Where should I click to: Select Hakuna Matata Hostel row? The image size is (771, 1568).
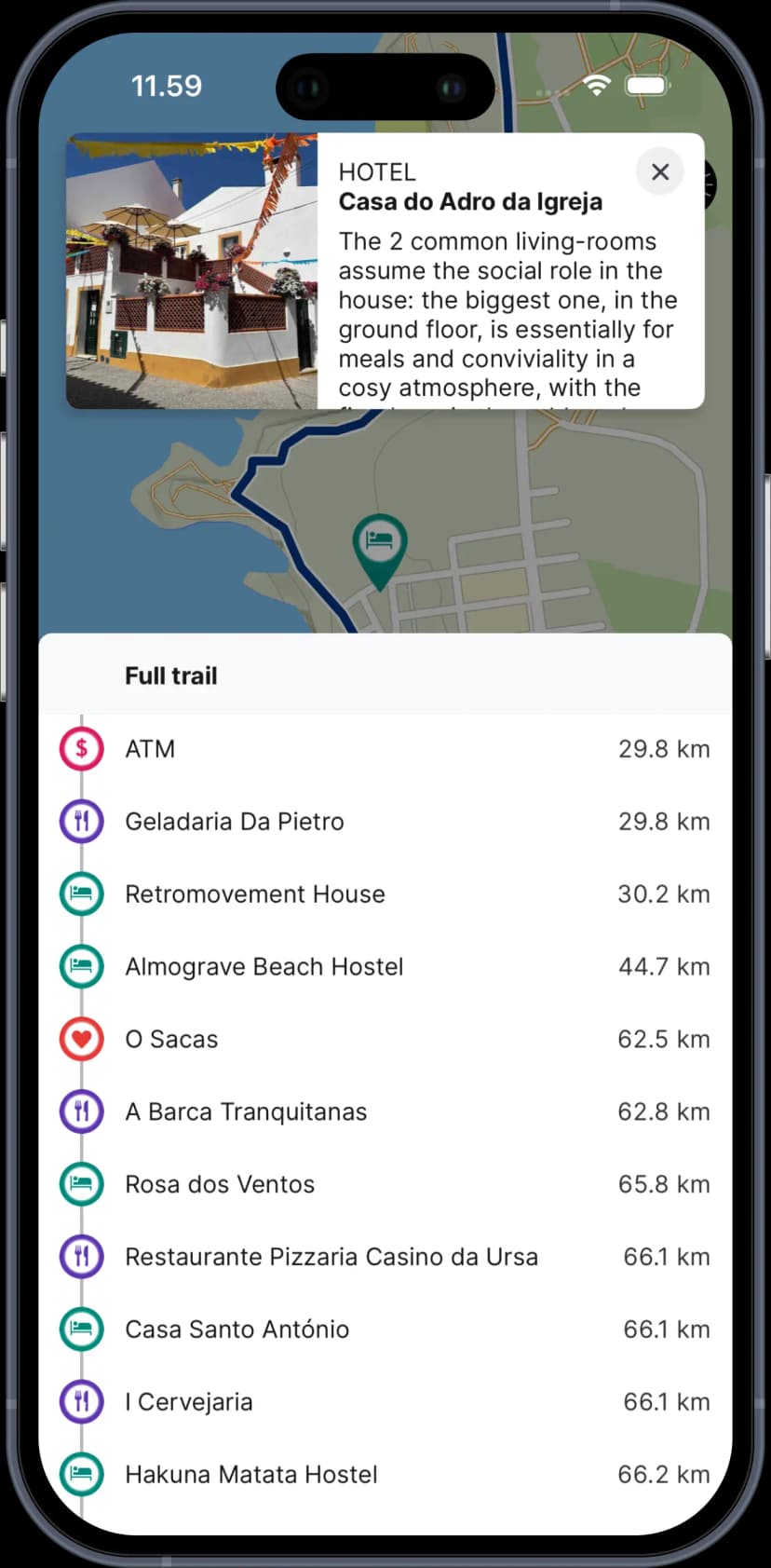[x=384, y=1475]
